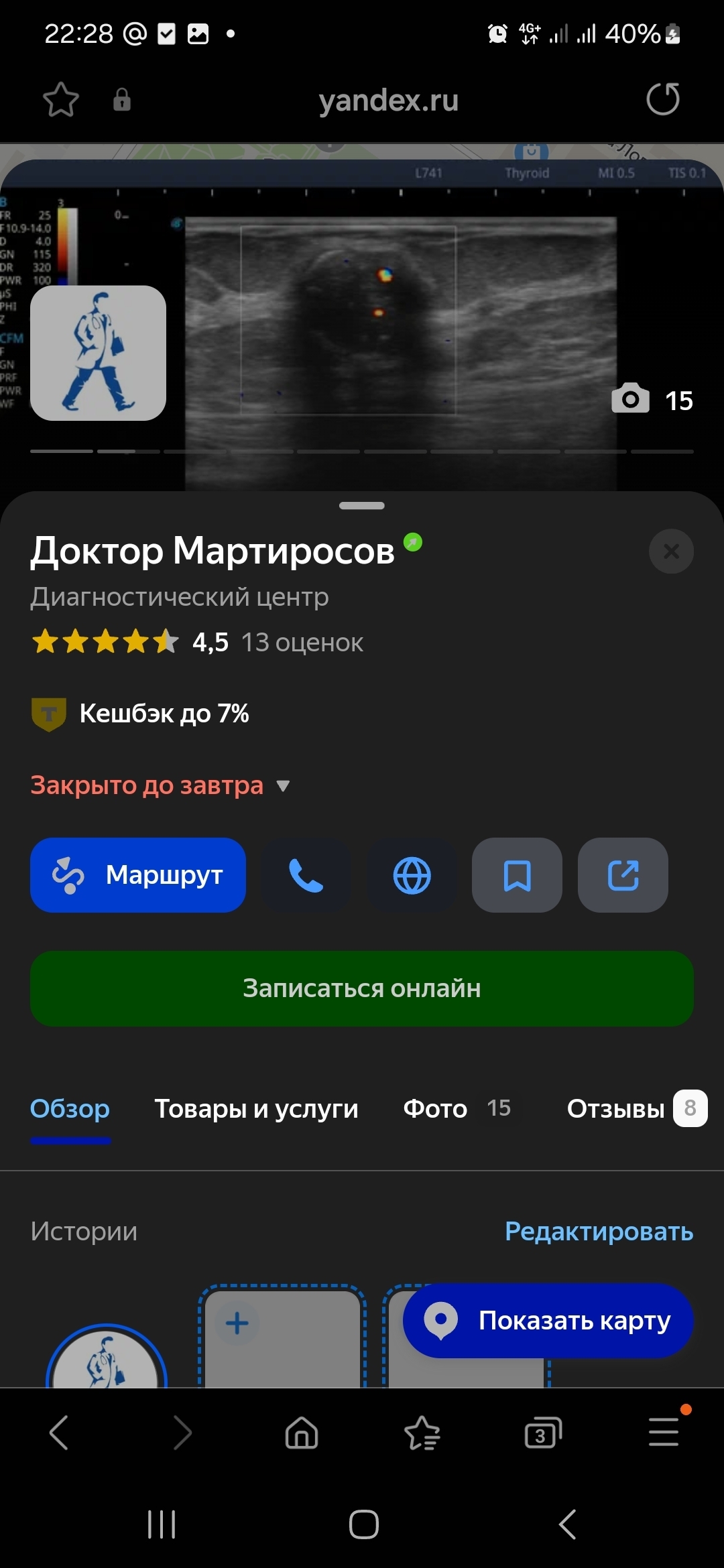Tap Записаться онлайн to book

point(362,988)
